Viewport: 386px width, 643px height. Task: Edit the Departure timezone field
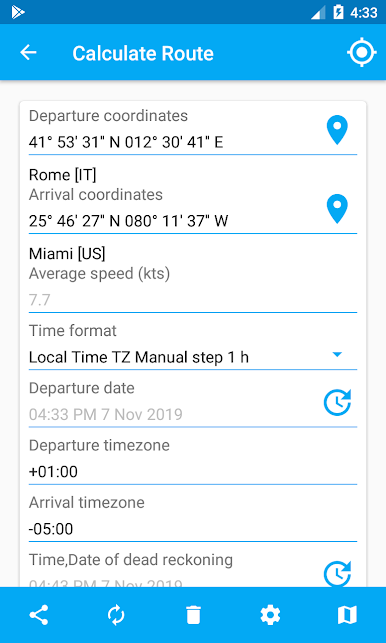pos(193,472)
